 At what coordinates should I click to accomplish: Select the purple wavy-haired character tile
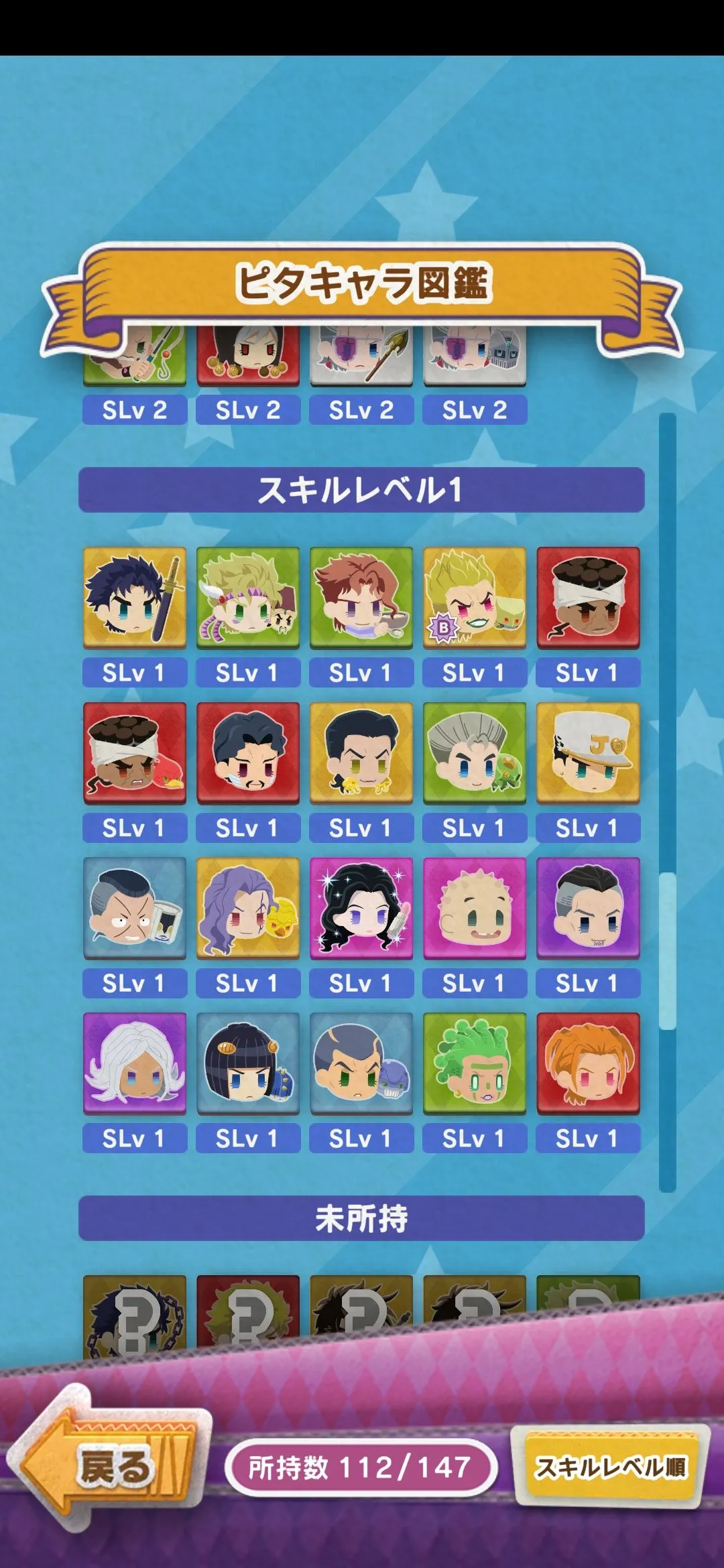click(248, 908)
